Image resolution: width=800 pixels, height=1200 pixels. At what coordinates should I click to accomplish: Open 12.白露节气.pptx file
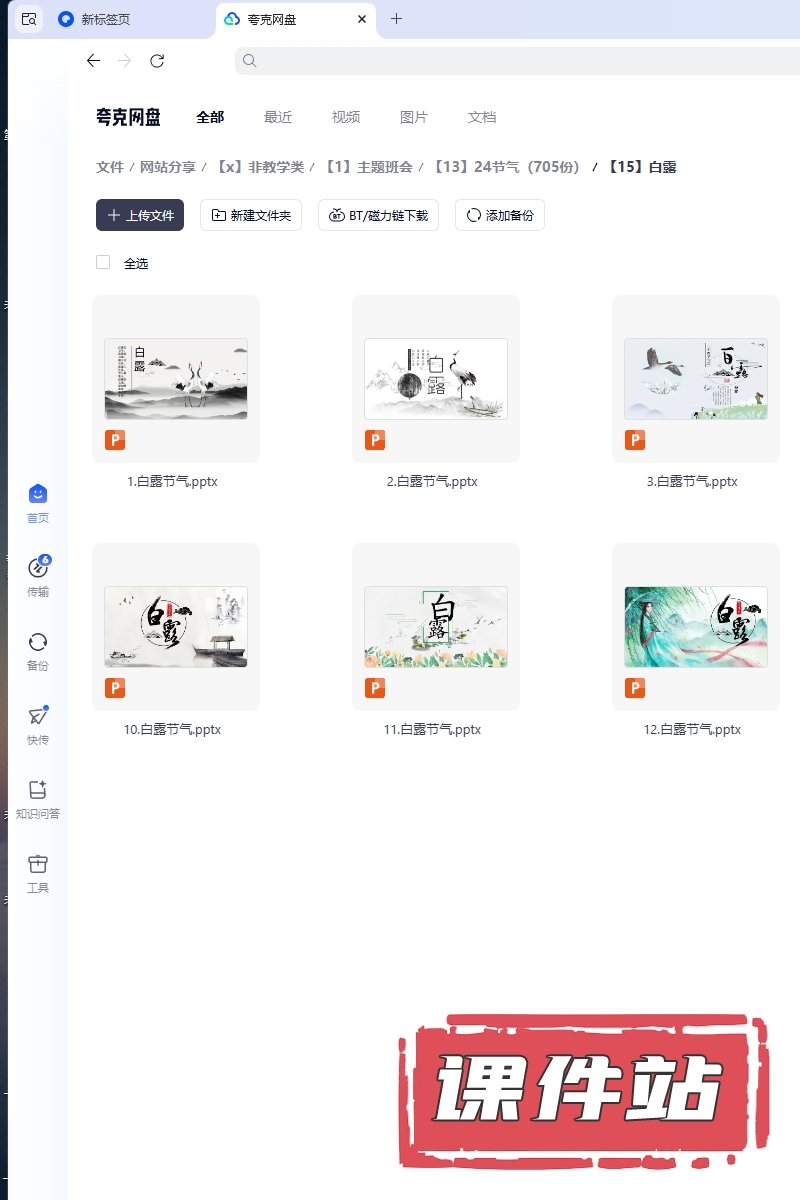(696, 627)
